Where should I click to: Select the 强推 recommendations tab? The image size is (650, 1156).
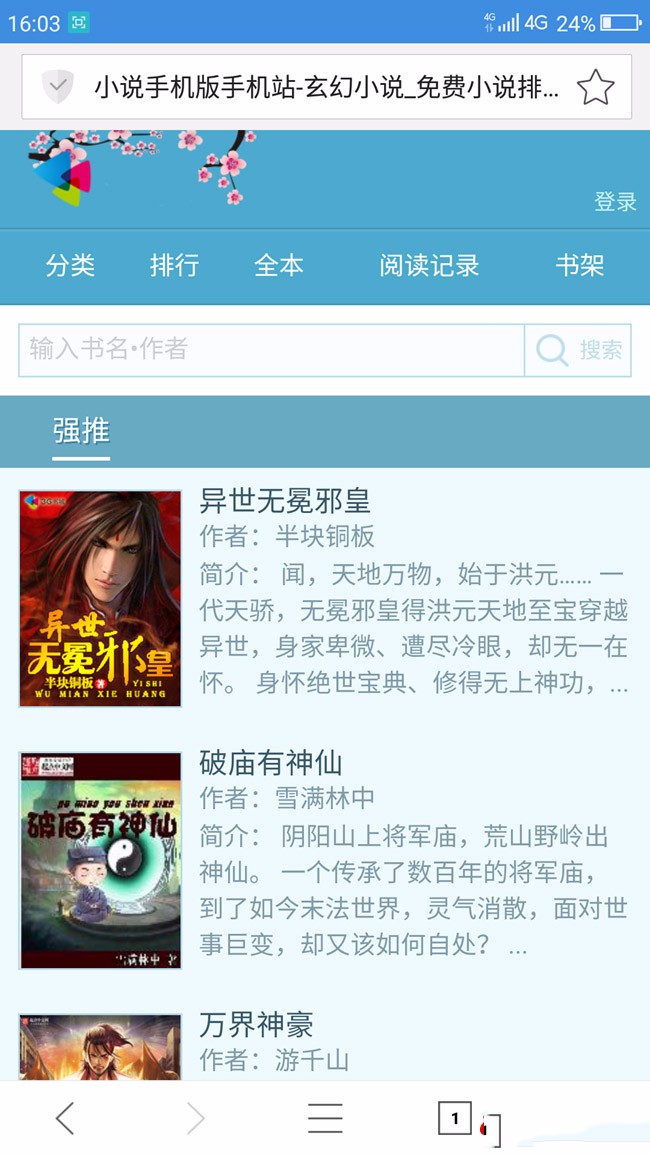click(x=81, y=431)
